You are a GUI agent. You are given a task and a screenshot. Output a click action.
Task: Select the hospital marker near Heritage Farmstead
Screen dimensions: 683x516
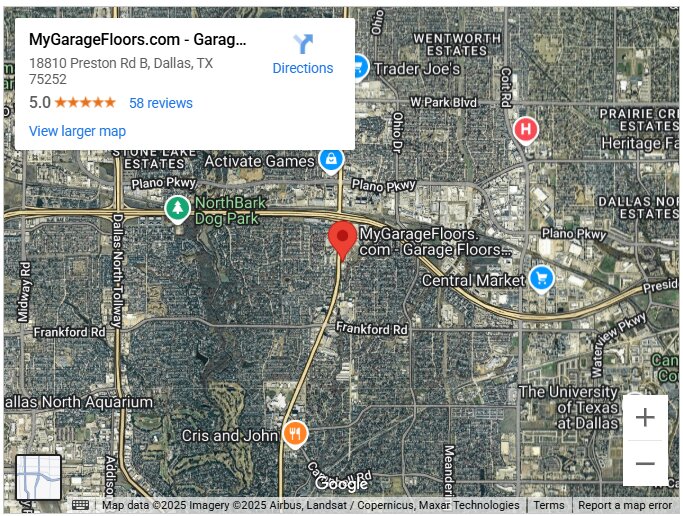tap(525, 129)
